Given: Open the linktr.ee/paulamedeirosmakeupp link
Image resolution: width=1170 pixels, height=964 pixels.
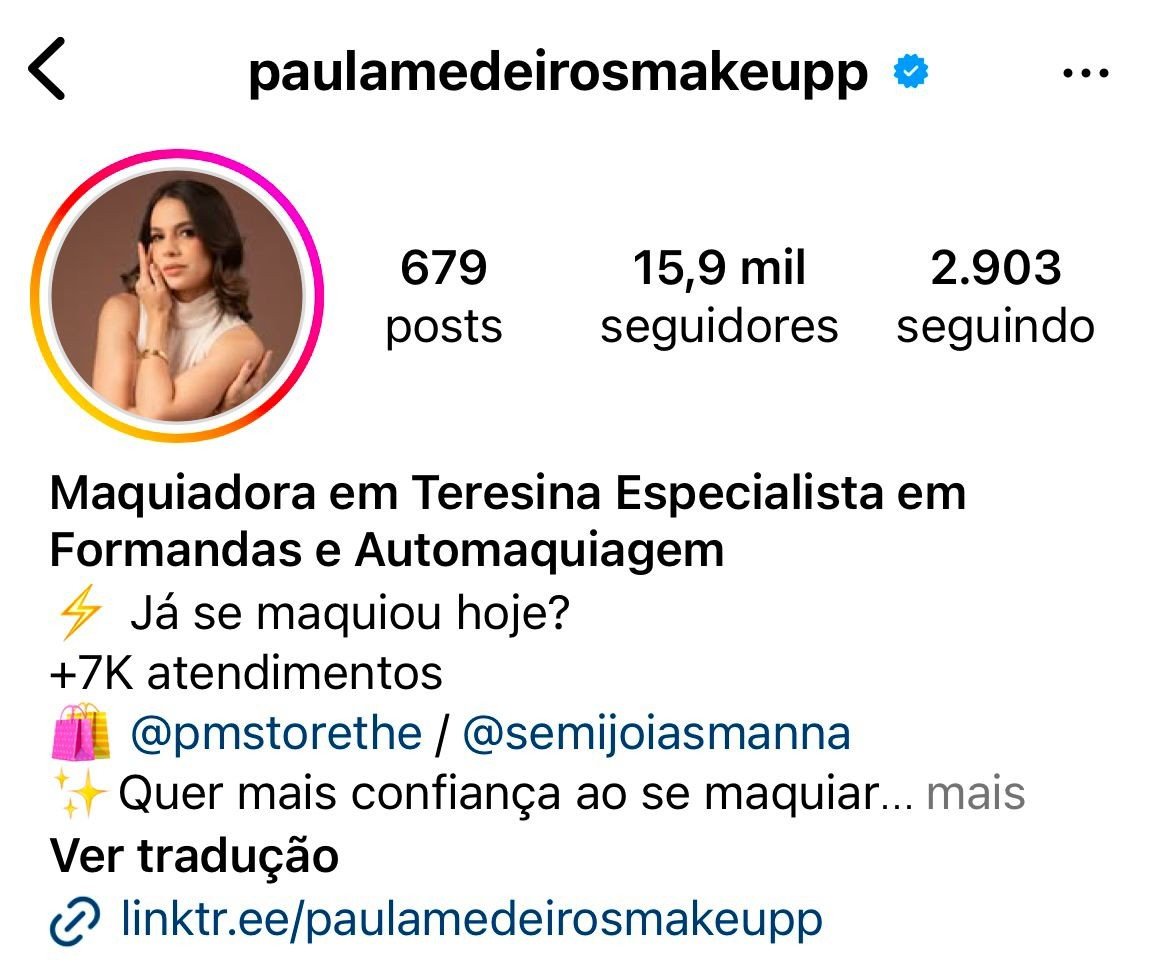Looking at the screenshot, I should tap(471, 918).
